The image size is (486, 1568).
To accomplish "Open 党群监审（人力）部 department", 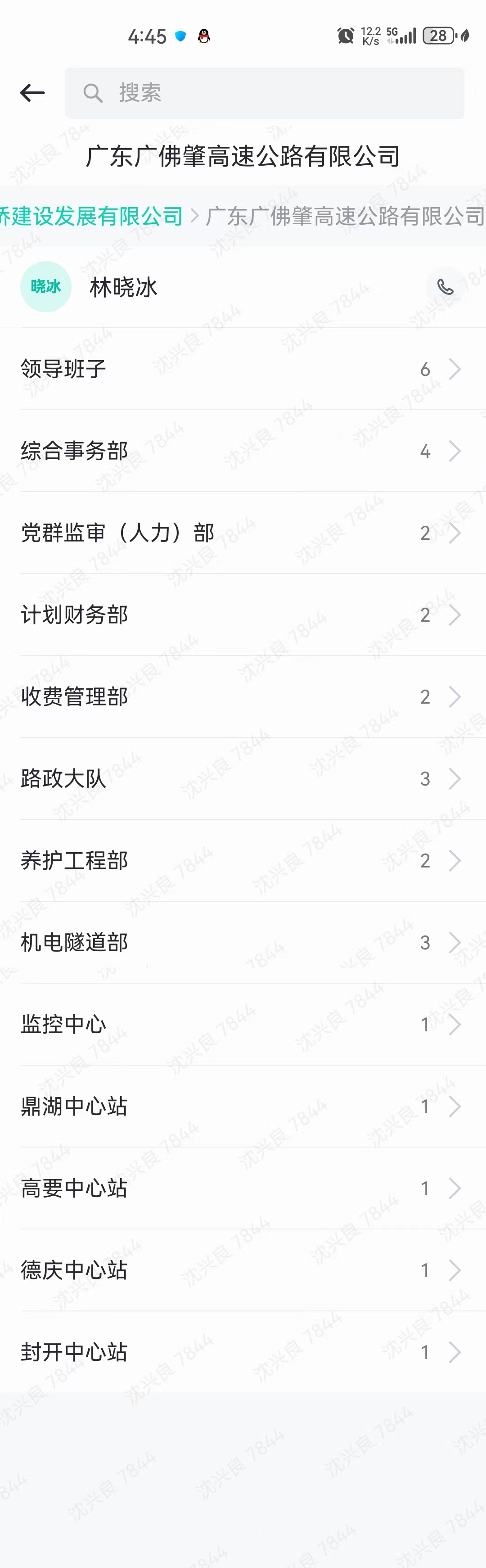I will (243, 533).
